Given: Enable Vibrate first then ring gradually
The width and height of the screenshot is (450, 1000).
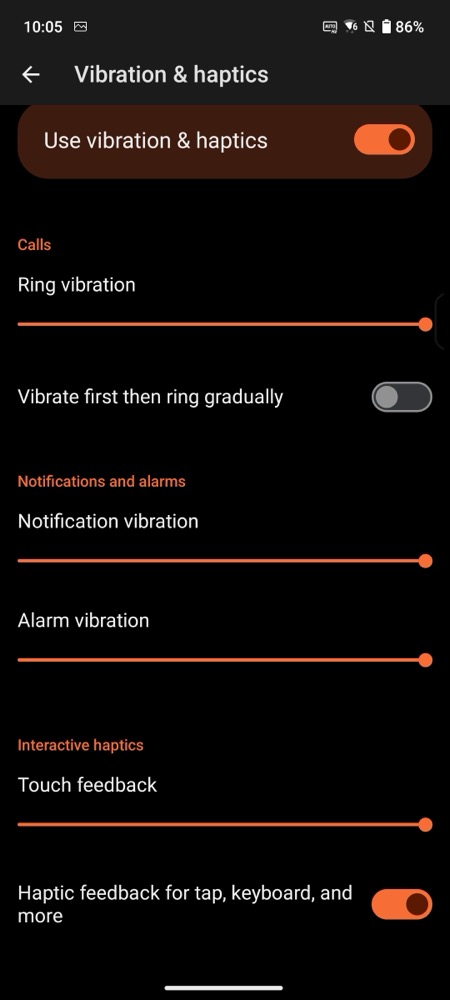Looking at the screenshot, I should point(402,397).
